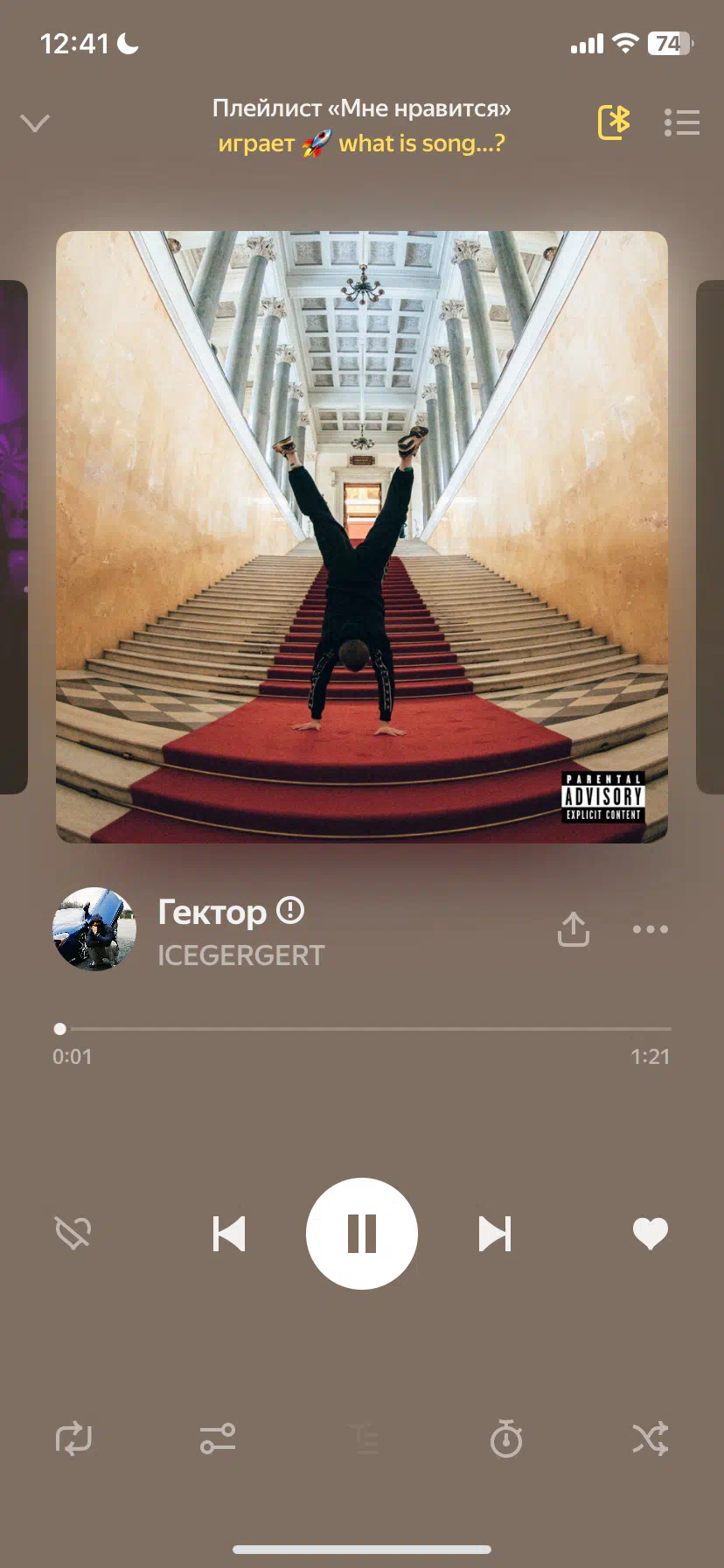Share the track Гектор

[574, 929]
